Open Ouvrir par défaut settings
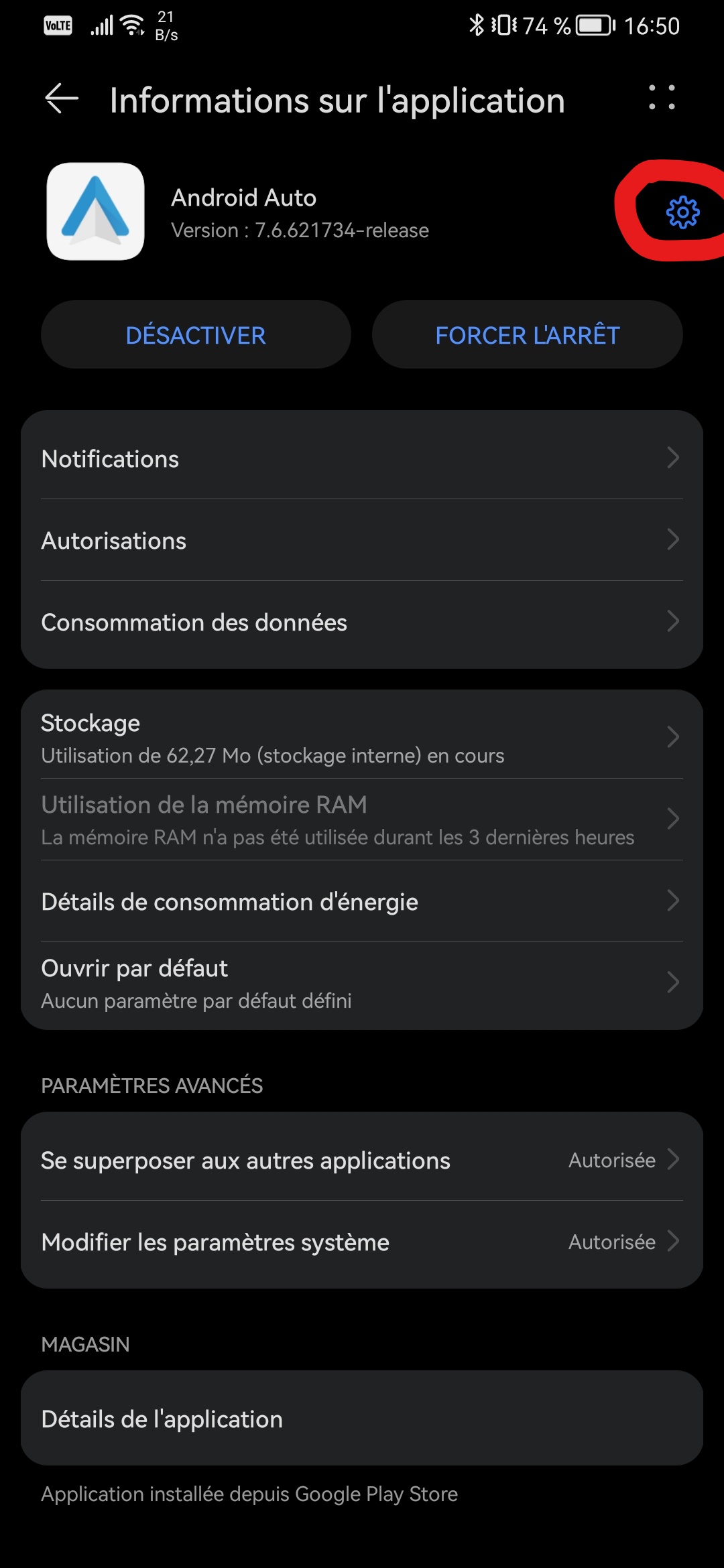This screenshot has height=1568, width=724. pyautogui.click(x=362, y=983)
